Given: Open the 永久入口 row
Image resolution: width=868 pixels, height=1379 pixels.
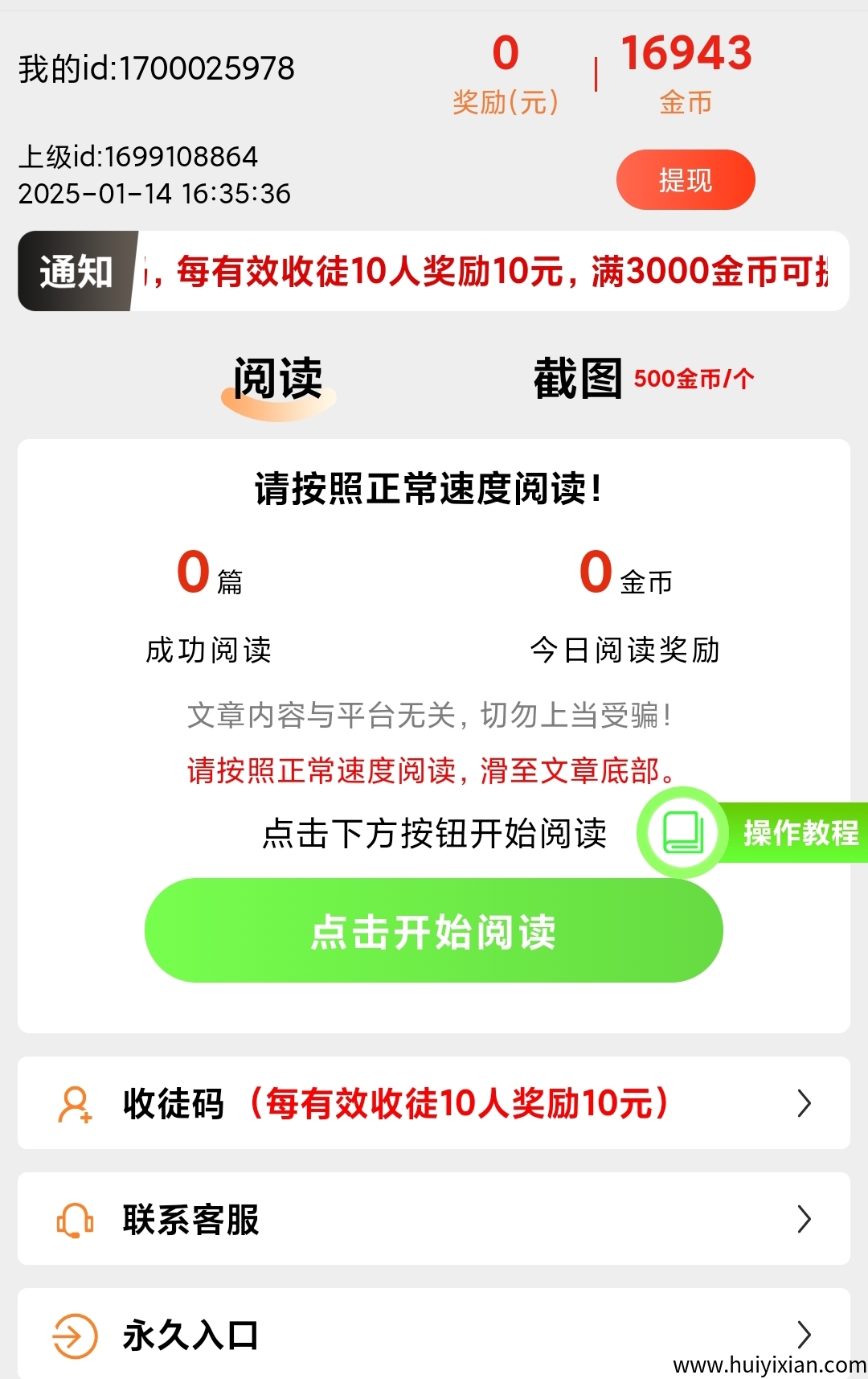Looking at the screenshot, I should 434,1335.
